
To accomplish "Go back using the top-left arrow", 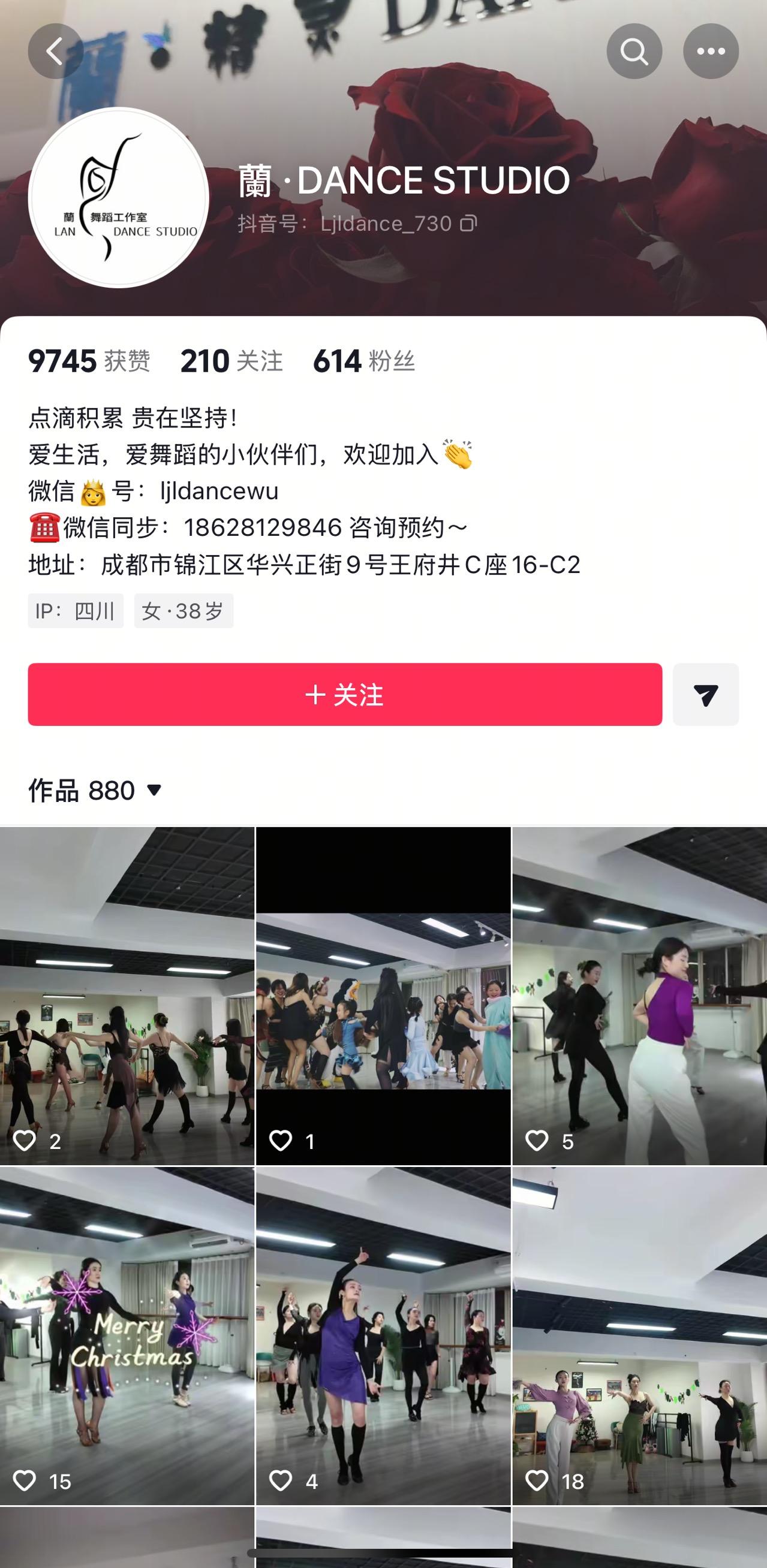I will point(55,51).
